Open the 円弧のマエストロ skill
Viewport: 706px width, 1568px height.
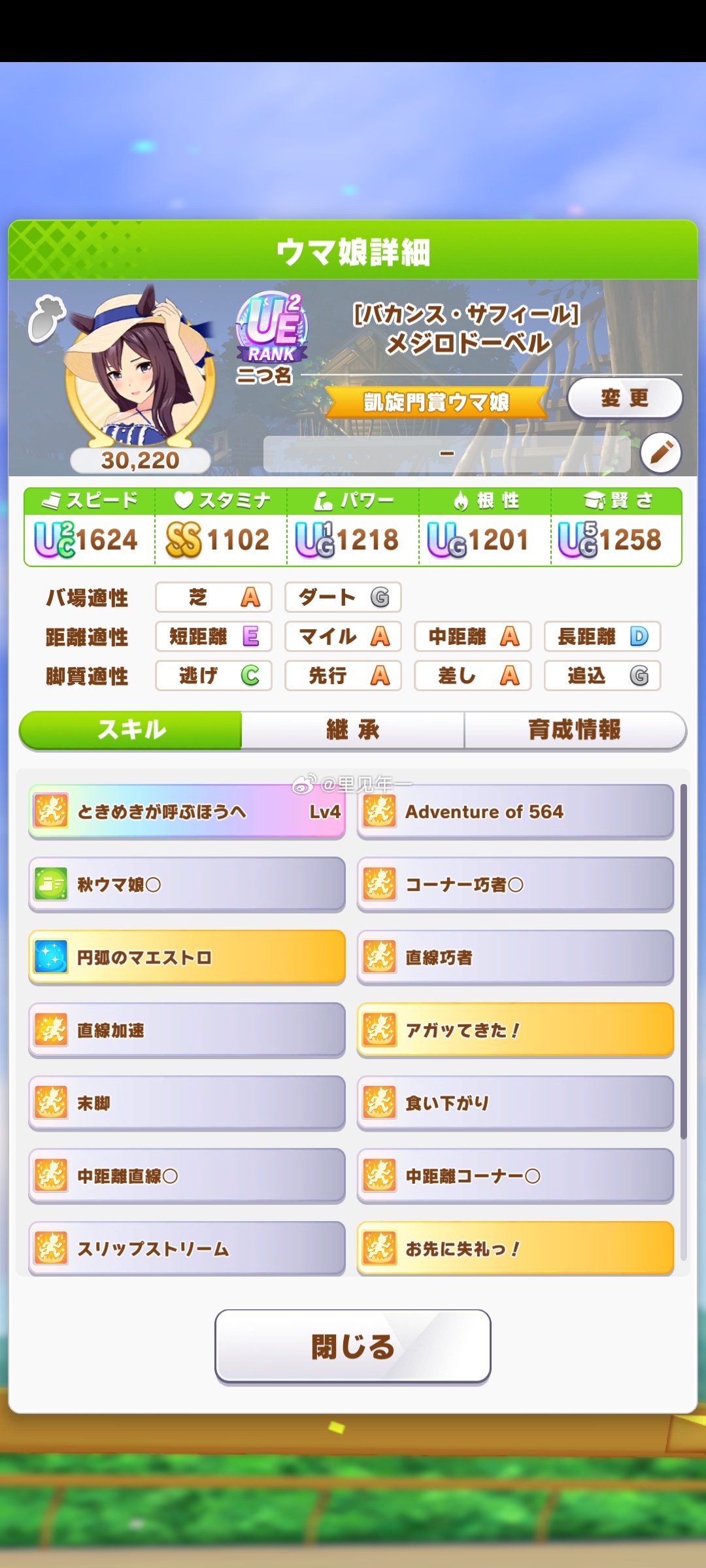tap(187, 957)
